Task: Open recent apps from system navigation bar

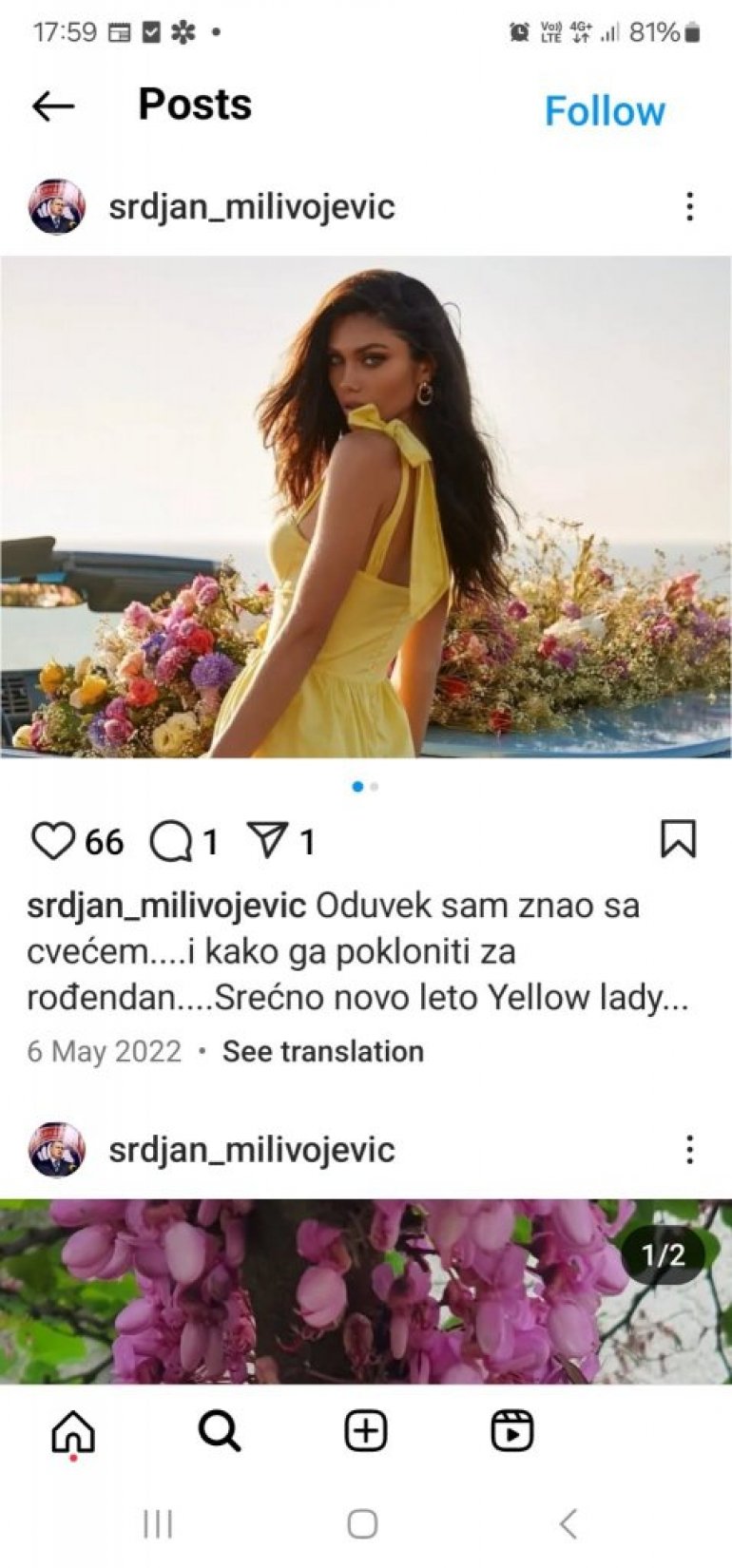Action: click(x=158, y=1524)
